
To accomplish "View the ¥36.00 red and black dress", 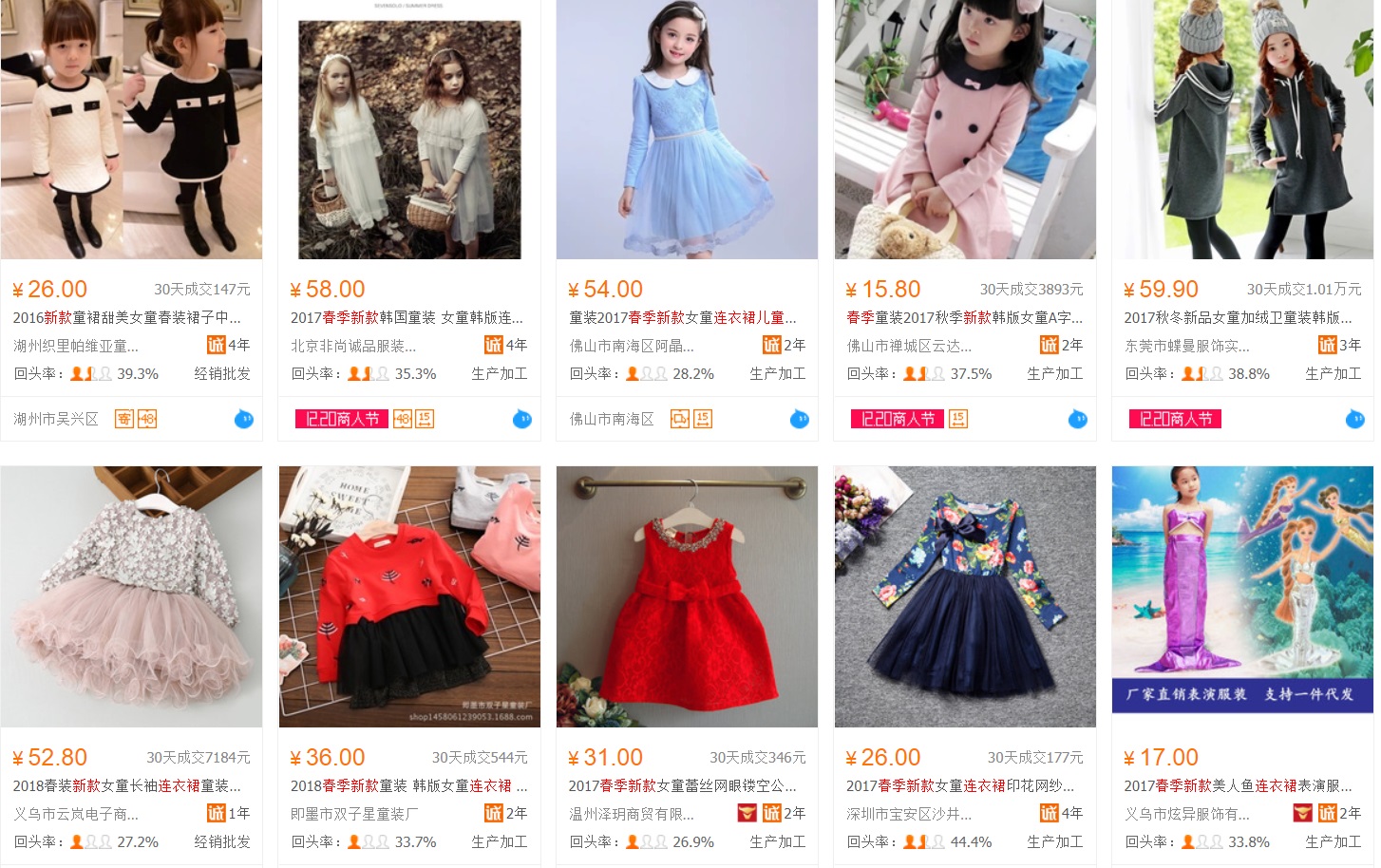I will click(409, 596).
